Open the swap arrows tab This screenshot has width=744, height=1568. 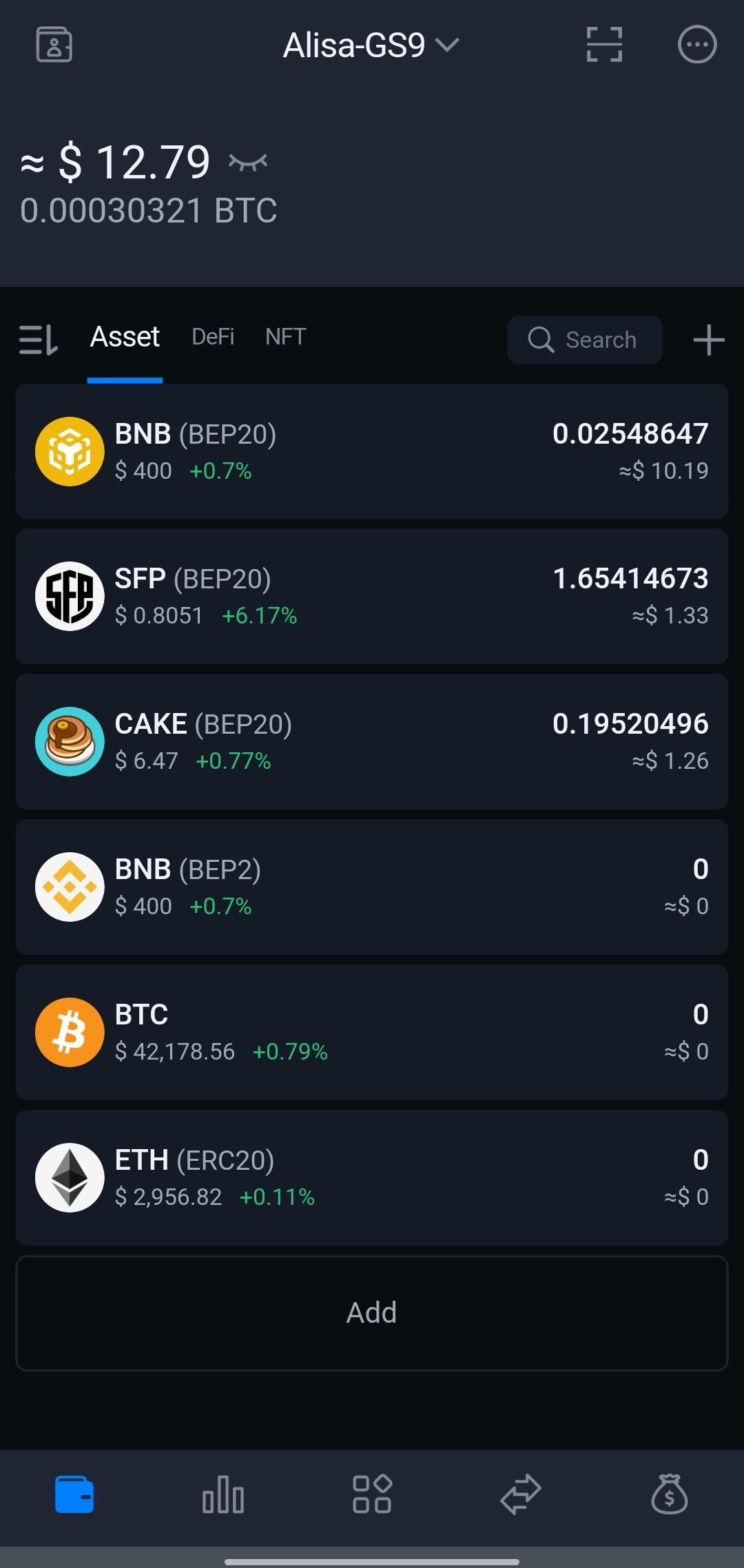(x=521, y=1494)
